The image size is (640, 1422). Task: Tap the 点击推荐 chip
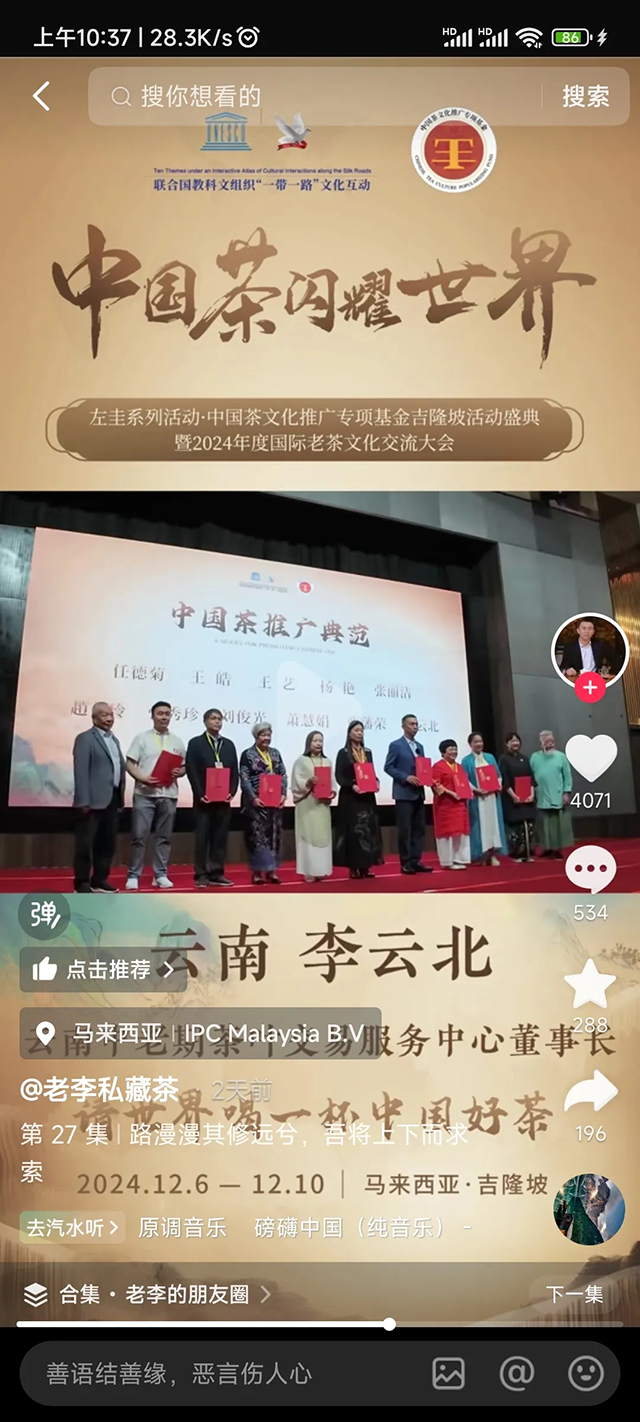[x=104, y=969]
